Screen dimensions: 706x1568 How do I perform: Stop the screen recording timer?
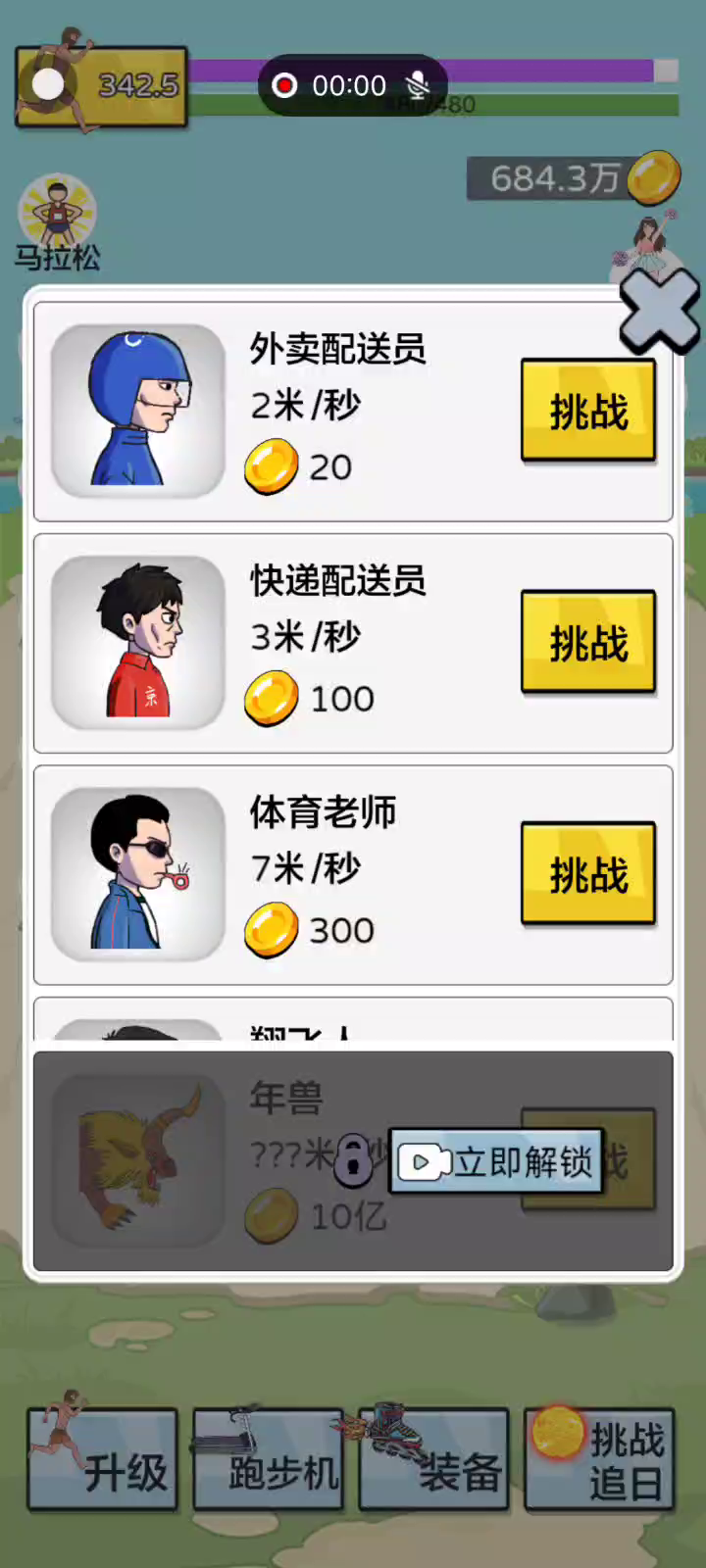[x=285, y=85]
